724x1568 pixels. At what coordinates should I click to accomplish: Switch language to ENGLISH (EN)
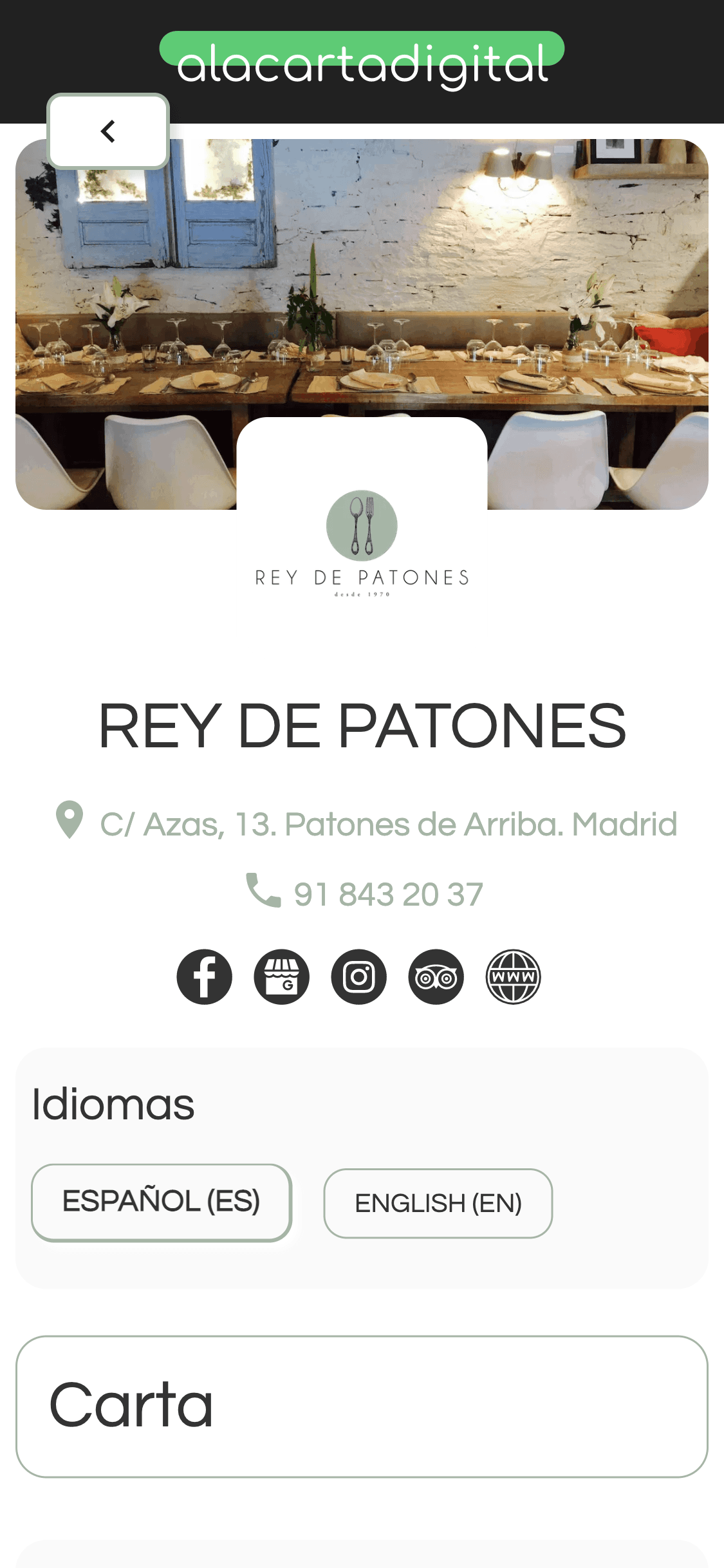(438, 1203)
